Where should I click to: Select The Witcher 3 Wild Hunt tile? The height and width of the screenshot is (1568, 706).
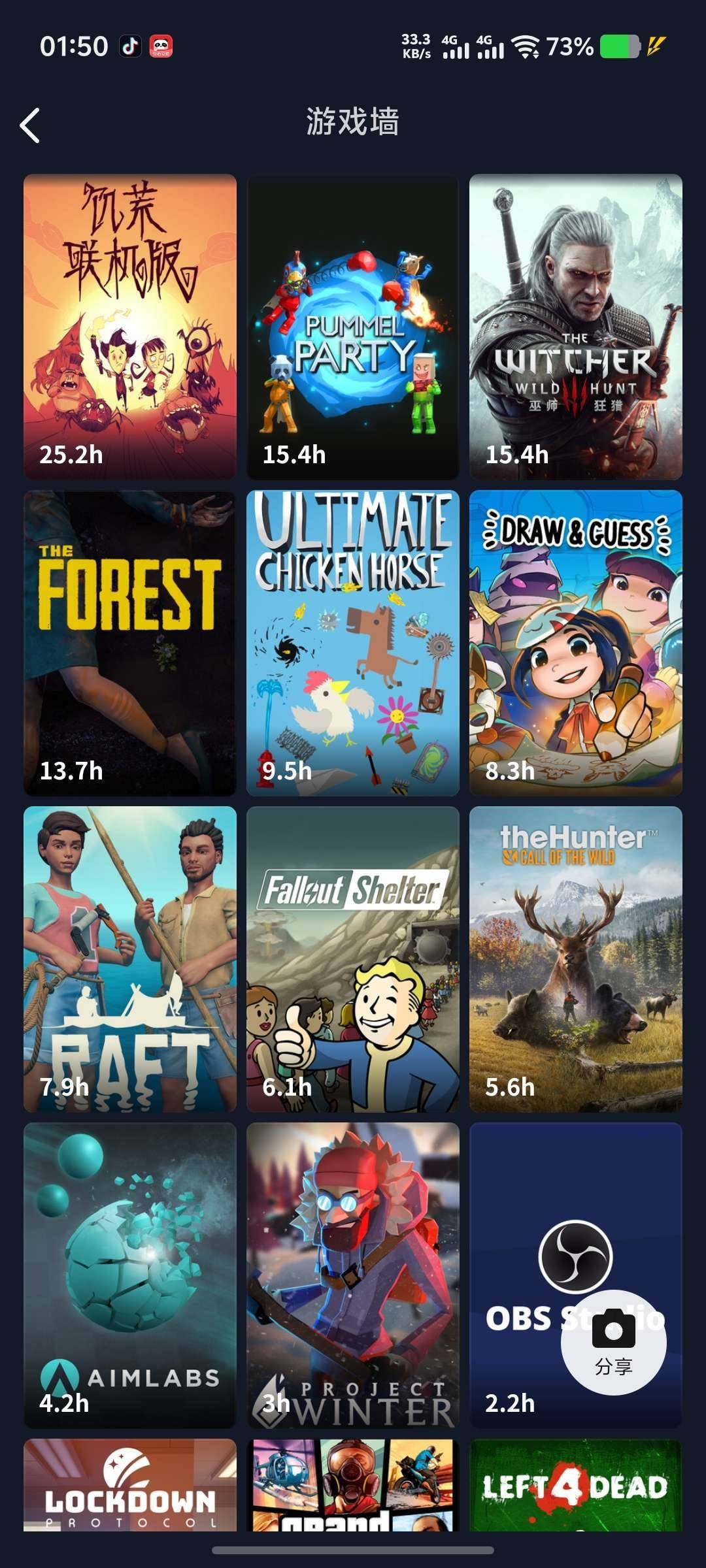click(x=576, y=327)
